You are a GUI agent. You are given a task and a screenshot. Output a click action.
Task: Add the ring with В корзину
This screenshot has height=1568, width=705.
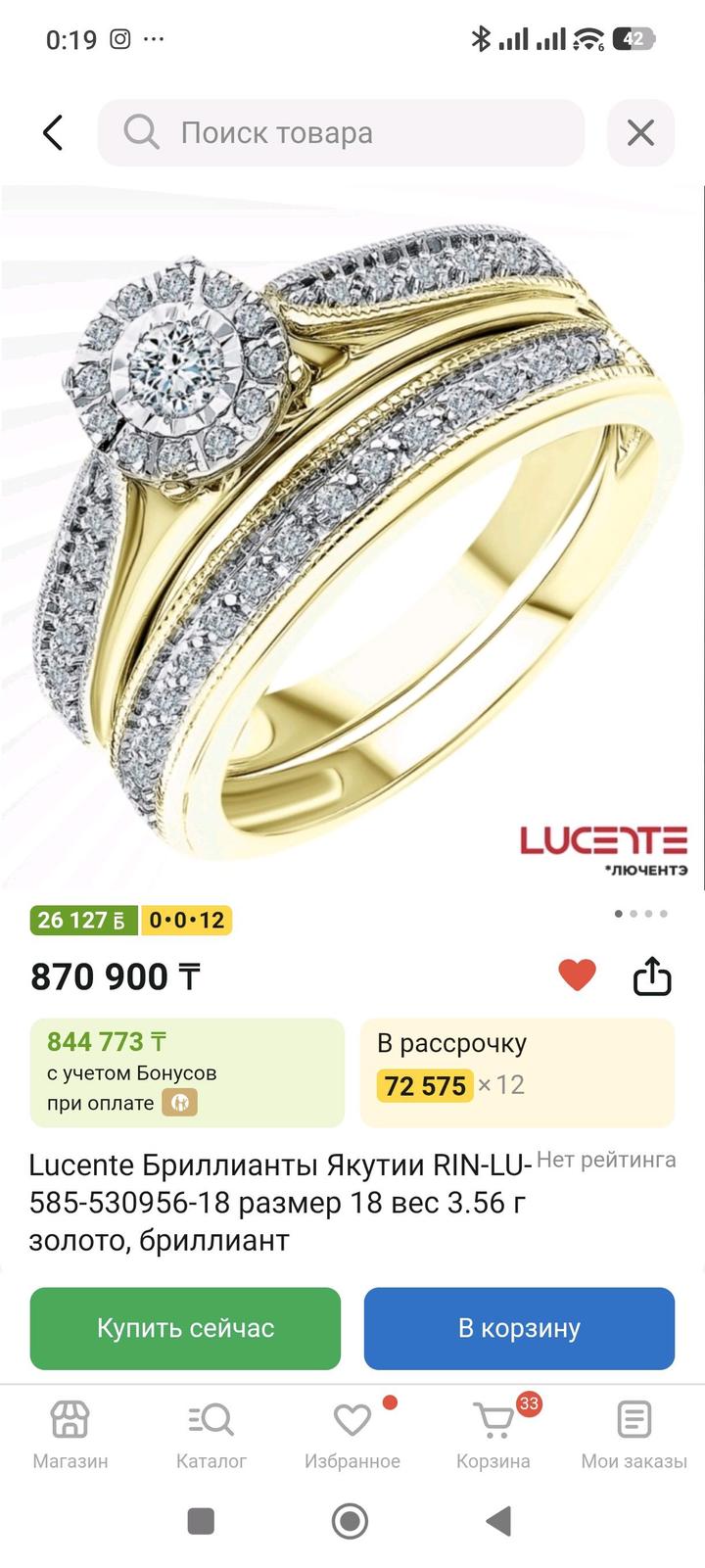point(519,1328)
